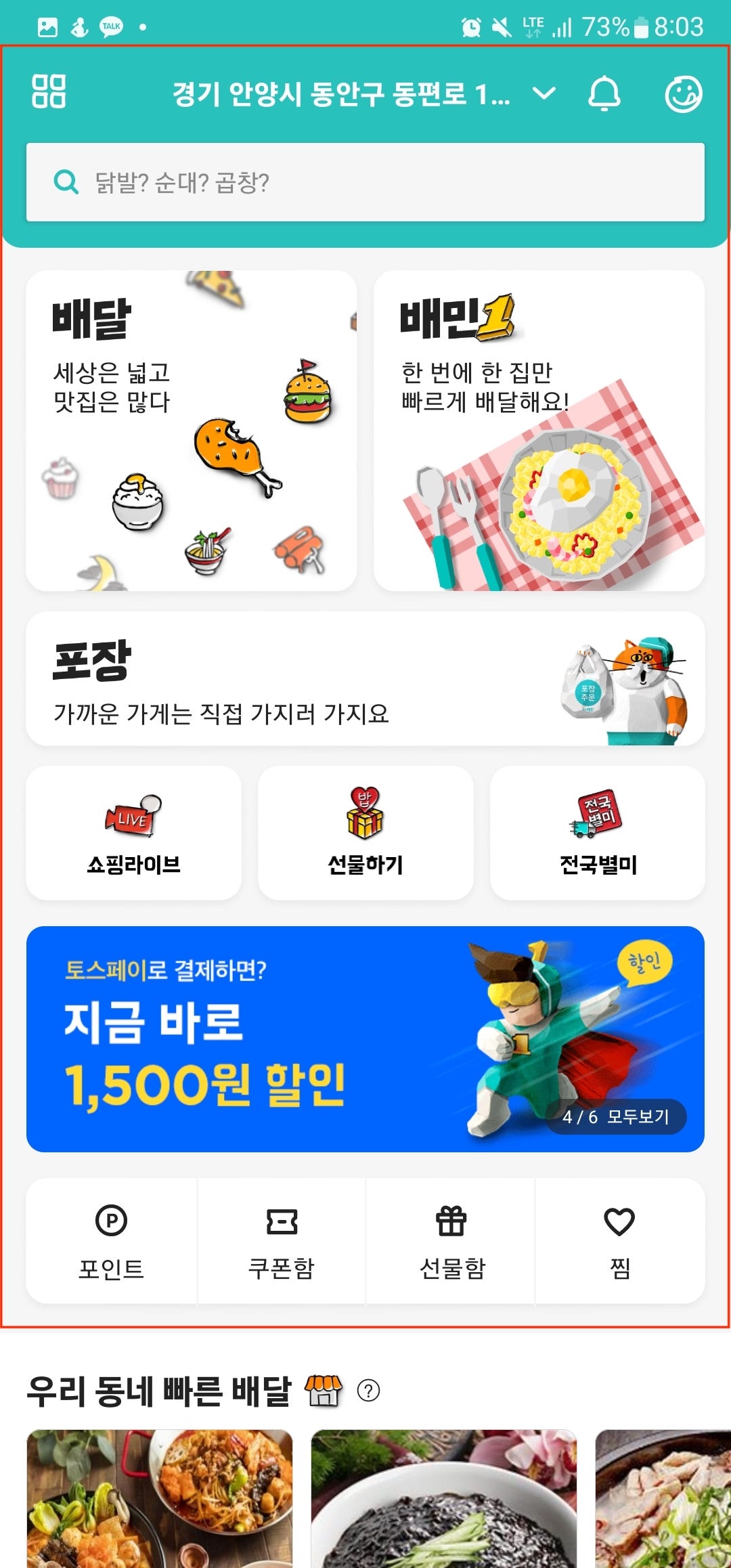731x1568 pixels.
Task: Open 쿠폰함 coupon box
Action: [x=282, y=1240]
